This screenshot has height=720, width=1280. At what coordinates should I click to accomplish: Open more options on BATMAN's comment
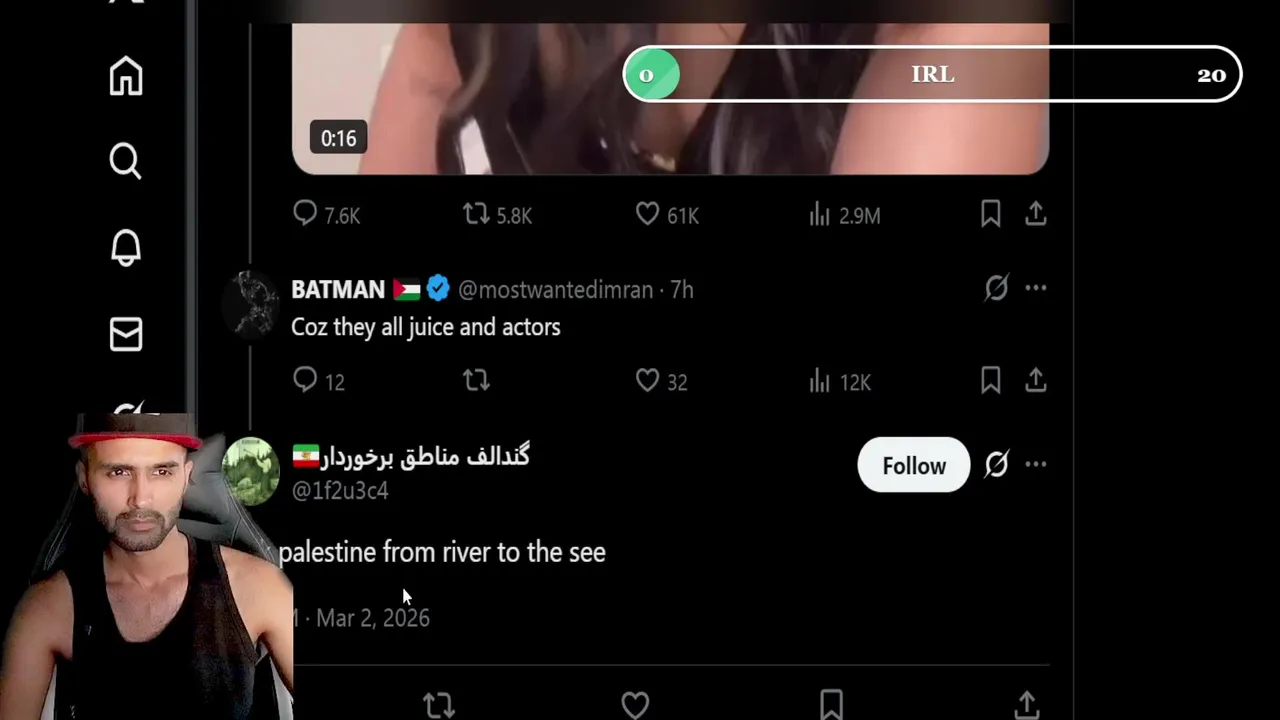(1036, 289)
